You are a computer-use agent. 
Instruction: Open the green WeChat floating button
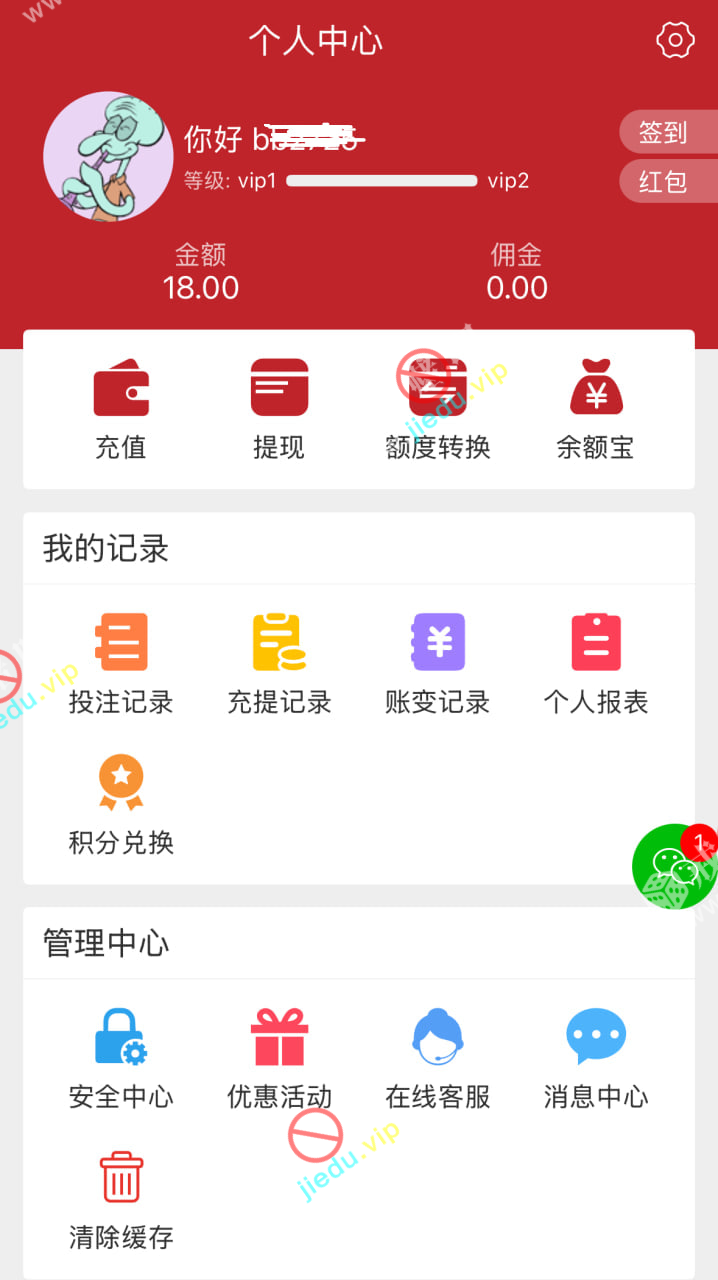tap(675, 866)
